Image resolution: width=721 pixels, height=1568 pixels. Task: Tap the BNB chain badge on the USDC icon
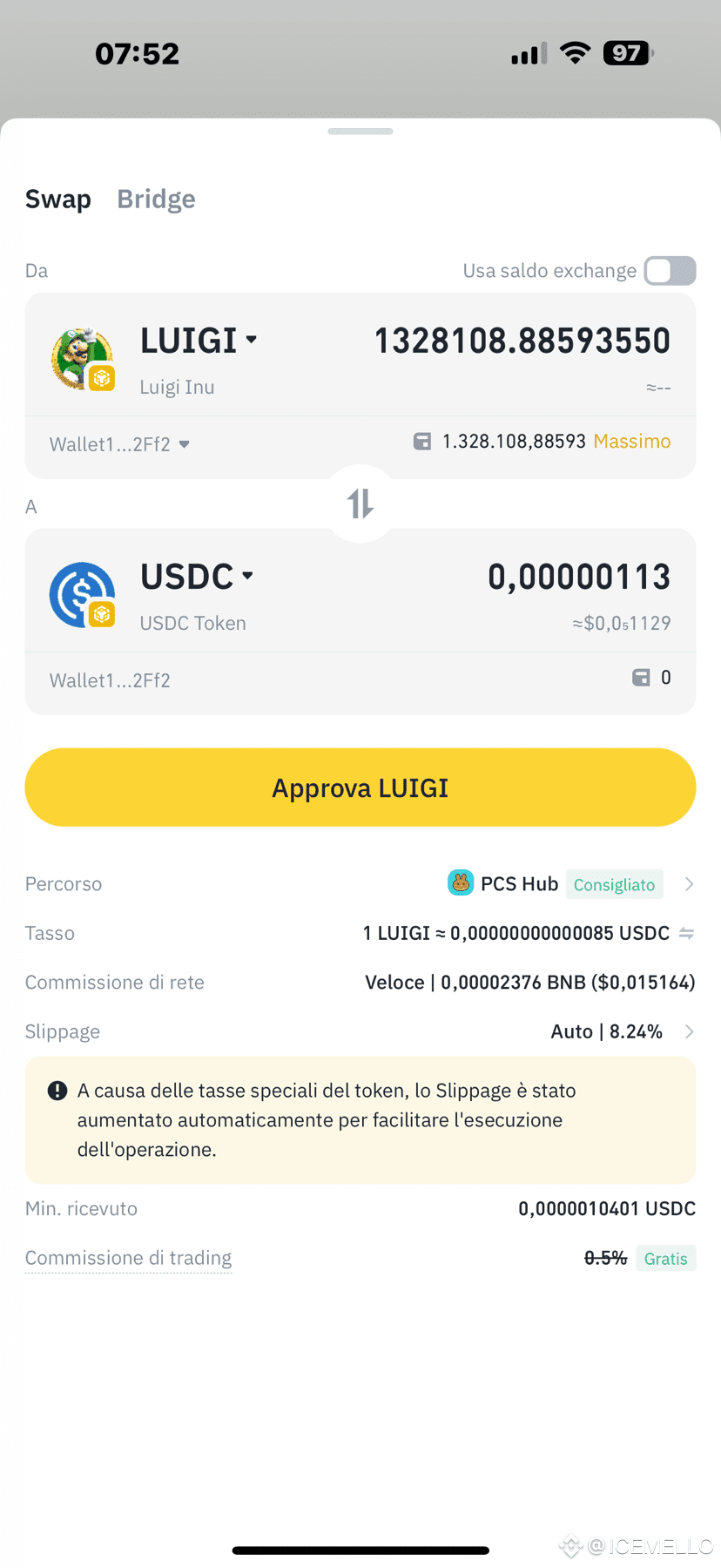pos(102,615)
